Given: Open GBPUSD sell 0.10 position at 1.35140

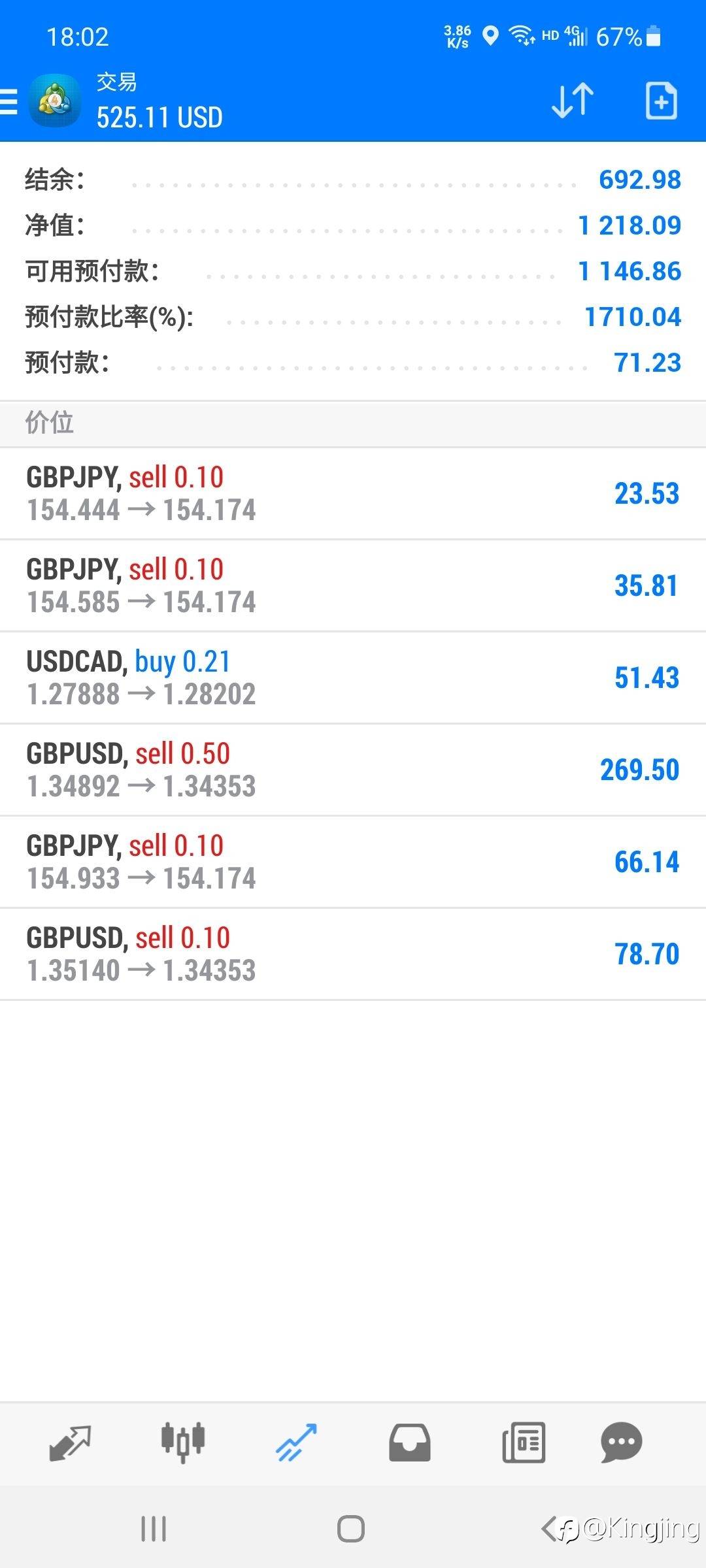Looking at the screenshot, I should (x=353, y=955).
